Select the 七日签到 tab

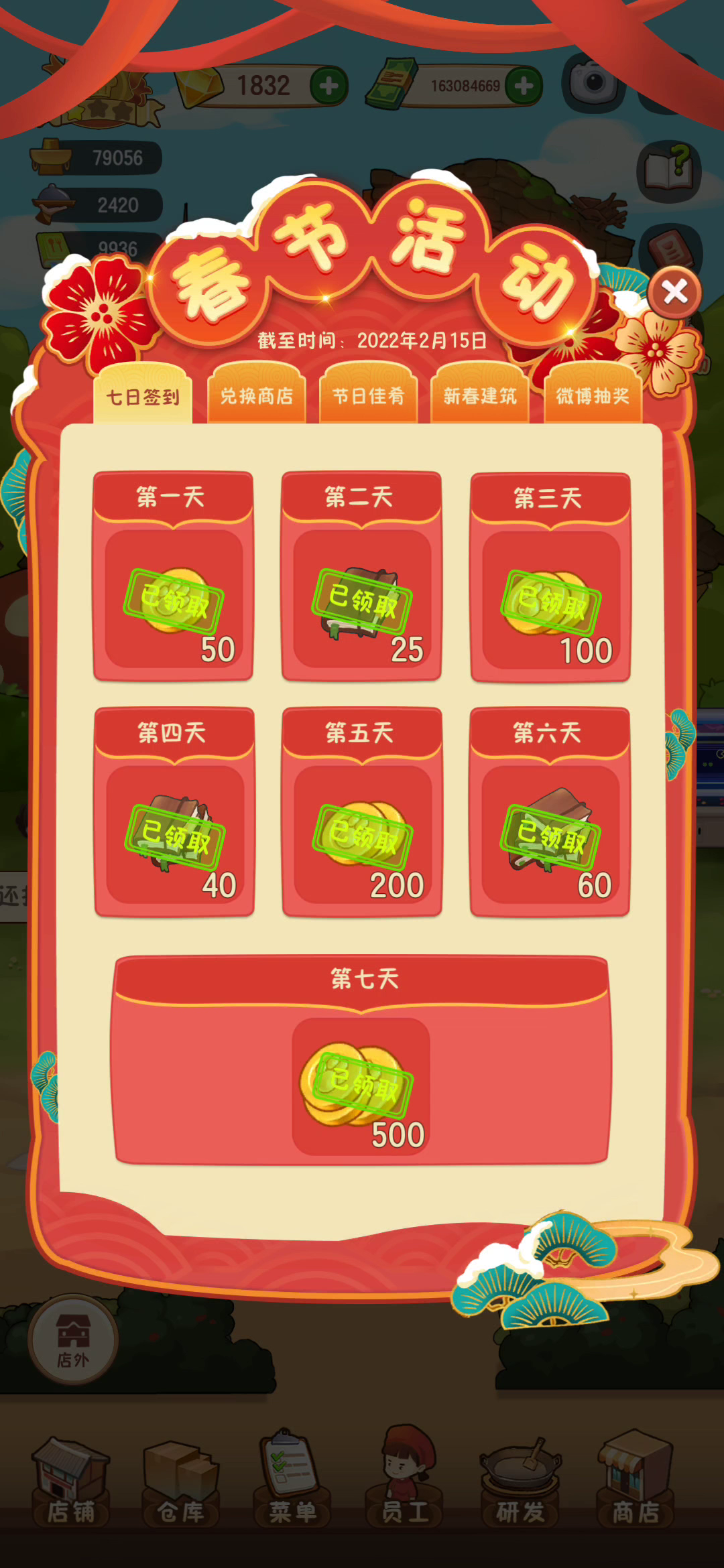tap(143, 394)
